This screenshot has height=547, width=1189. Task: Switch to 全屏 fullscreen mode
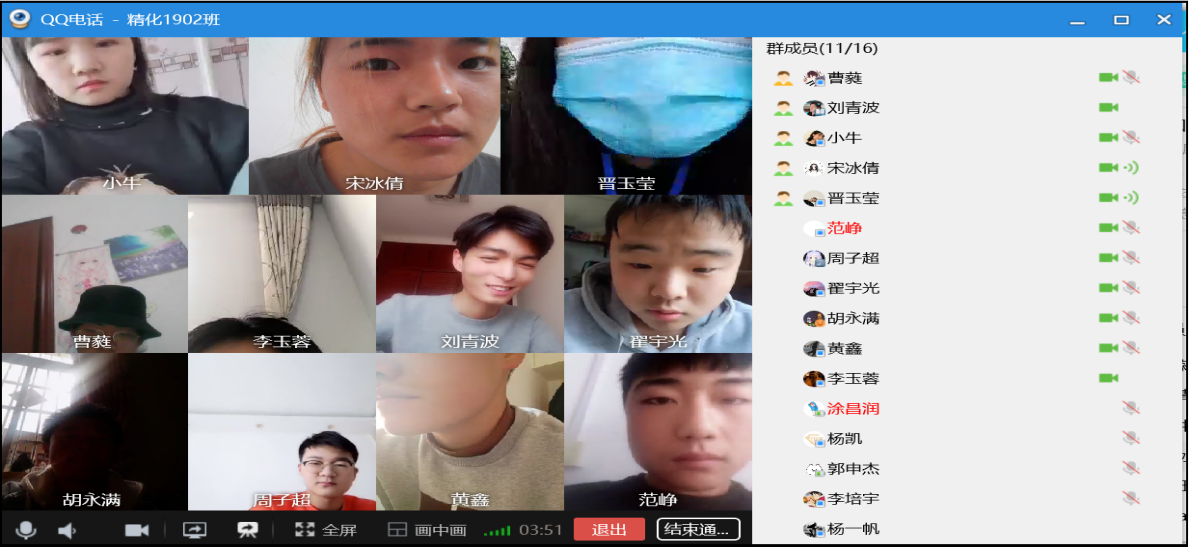pyautogui.click(x=326, y=530)
